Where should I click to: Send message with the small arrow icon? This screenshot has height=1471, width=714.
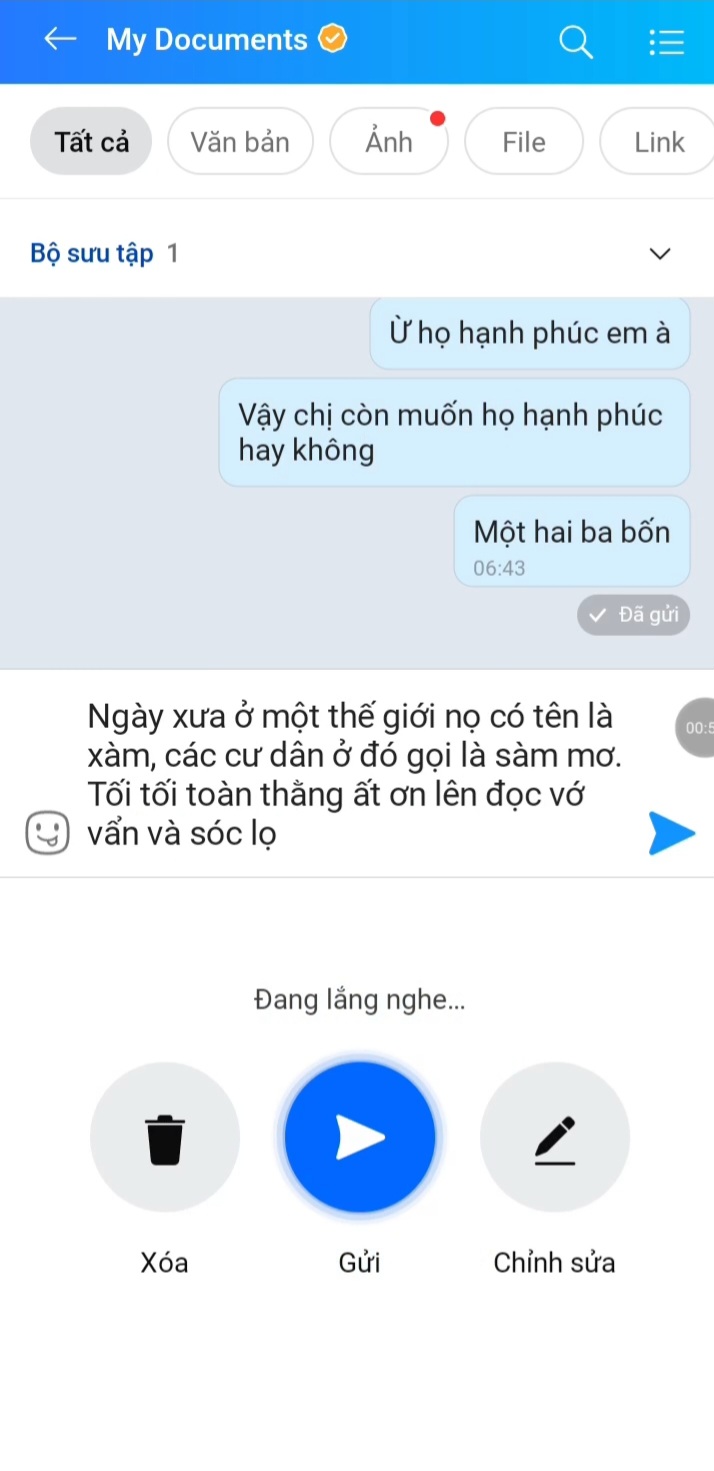[x=671, y=833]
